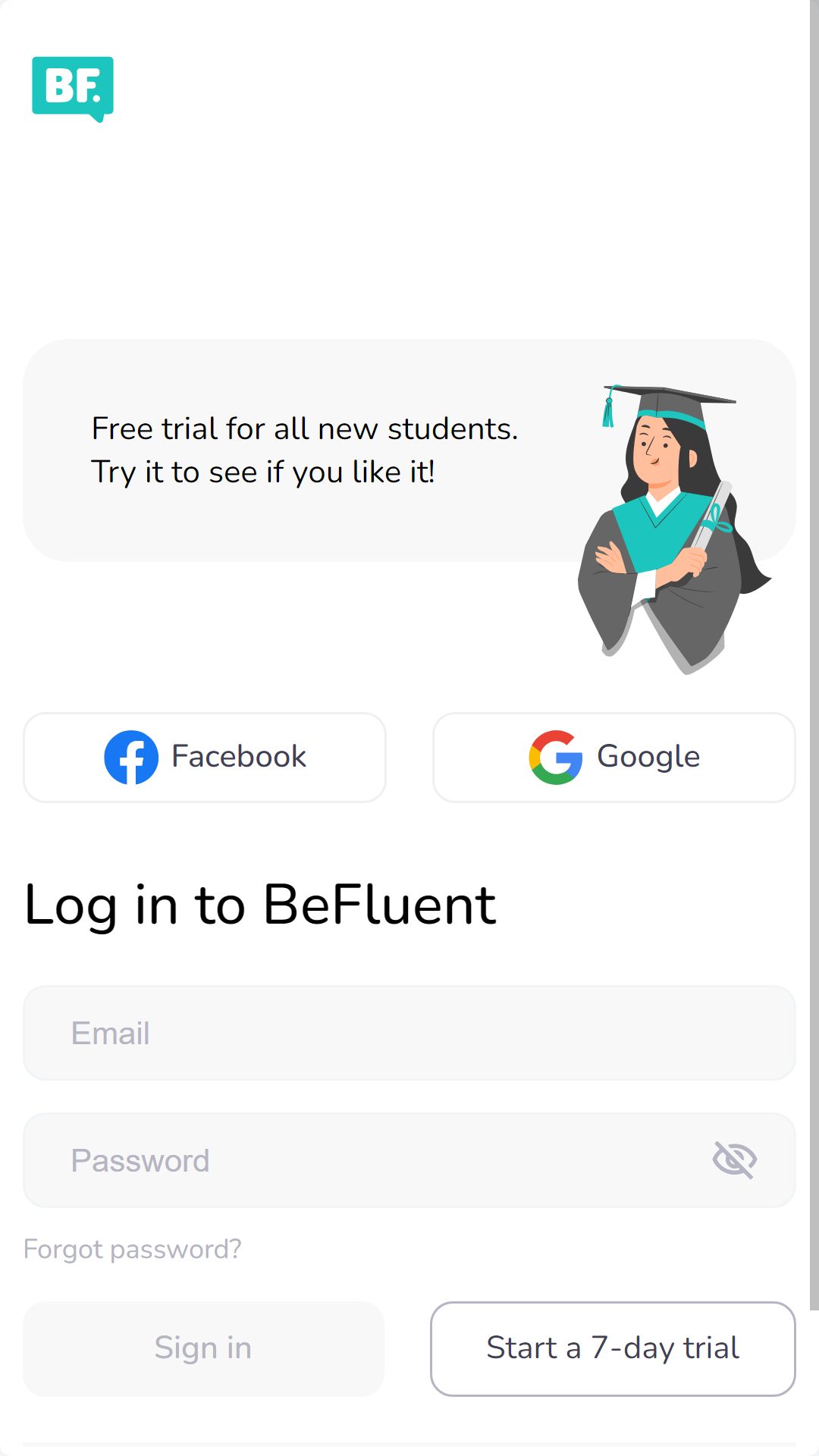Open the Forgot password link
This screenshot has height=1456, width=819.
pyautogui.click(x=133, y=1249)
